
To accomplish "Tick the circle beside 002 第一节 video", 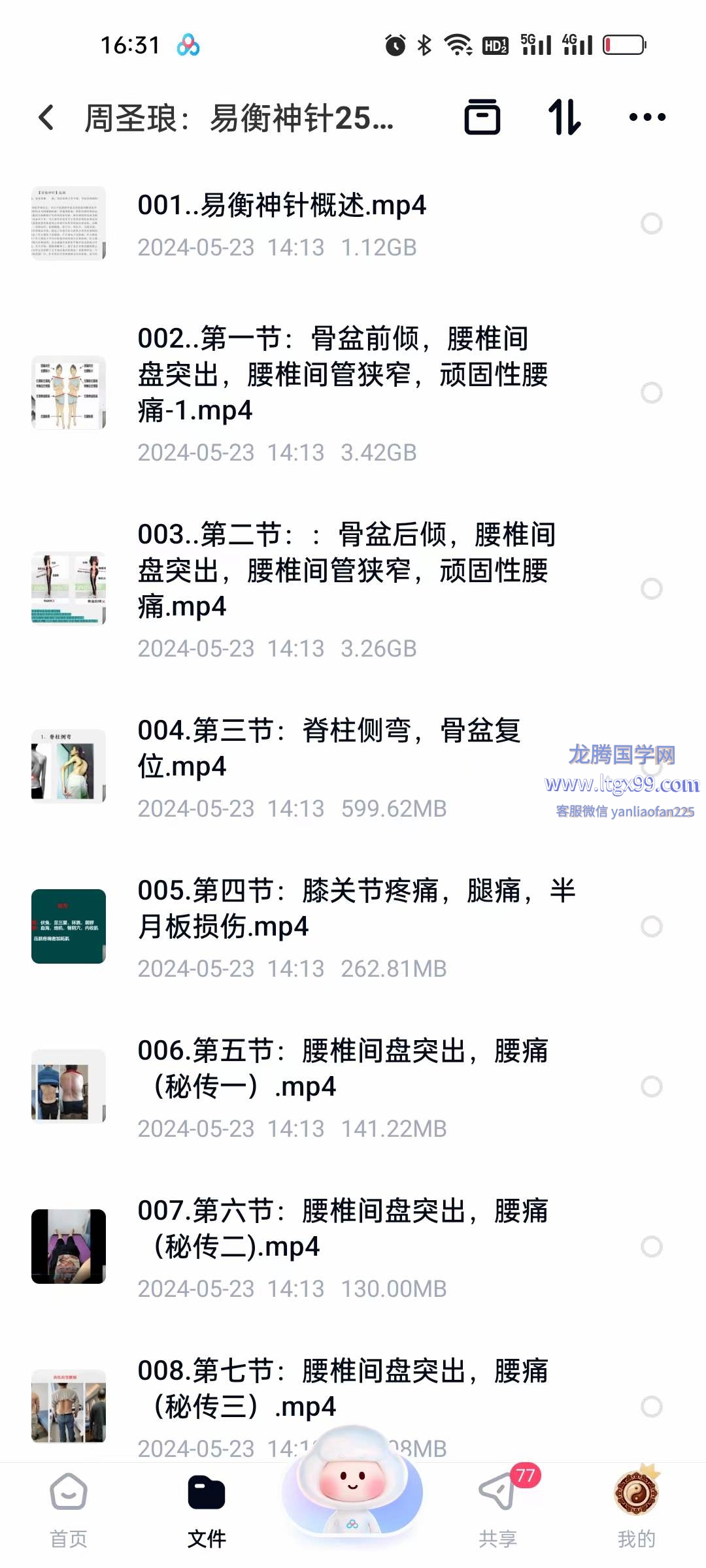I will (x=651, y=393).
